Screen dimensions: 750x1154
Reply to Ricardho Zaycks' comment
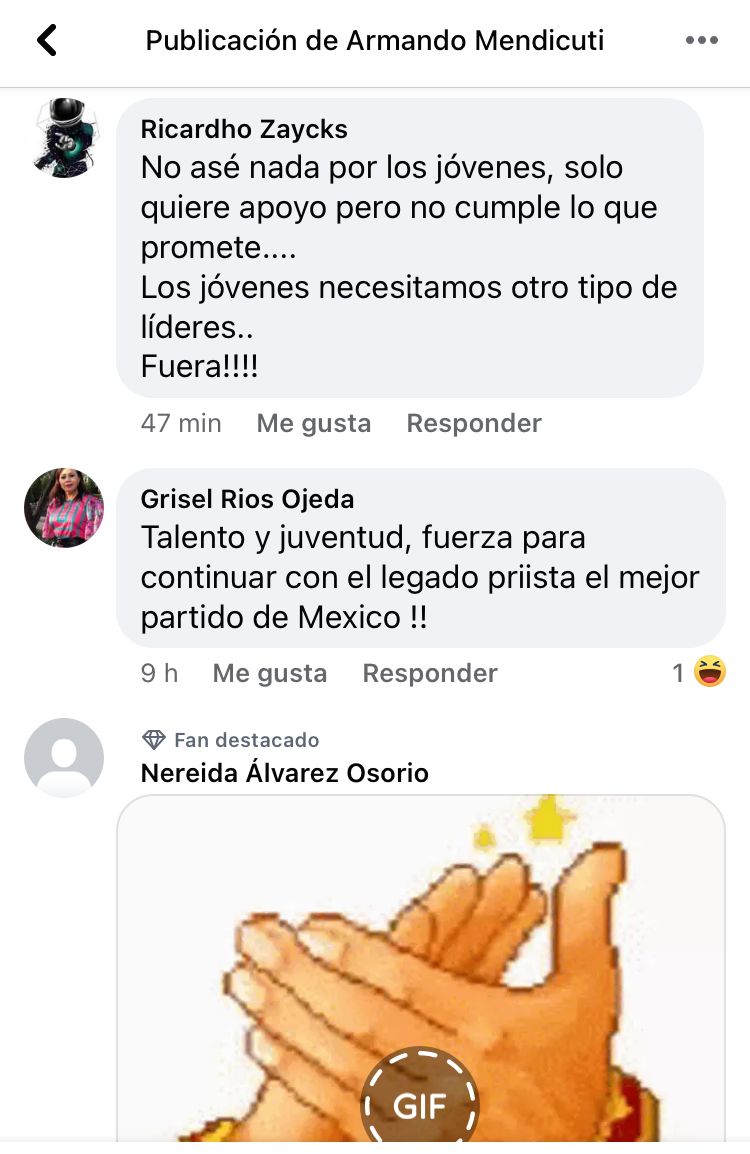(473, 423)
